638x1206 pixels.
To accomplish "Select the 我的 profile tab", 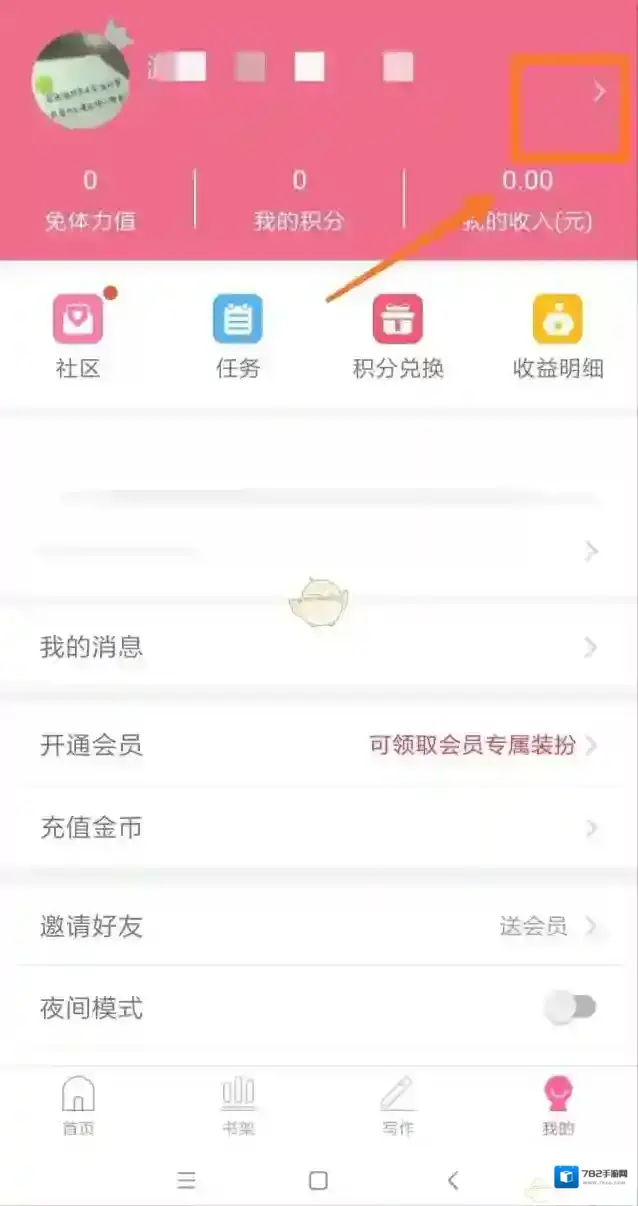I will (558, 1105).
